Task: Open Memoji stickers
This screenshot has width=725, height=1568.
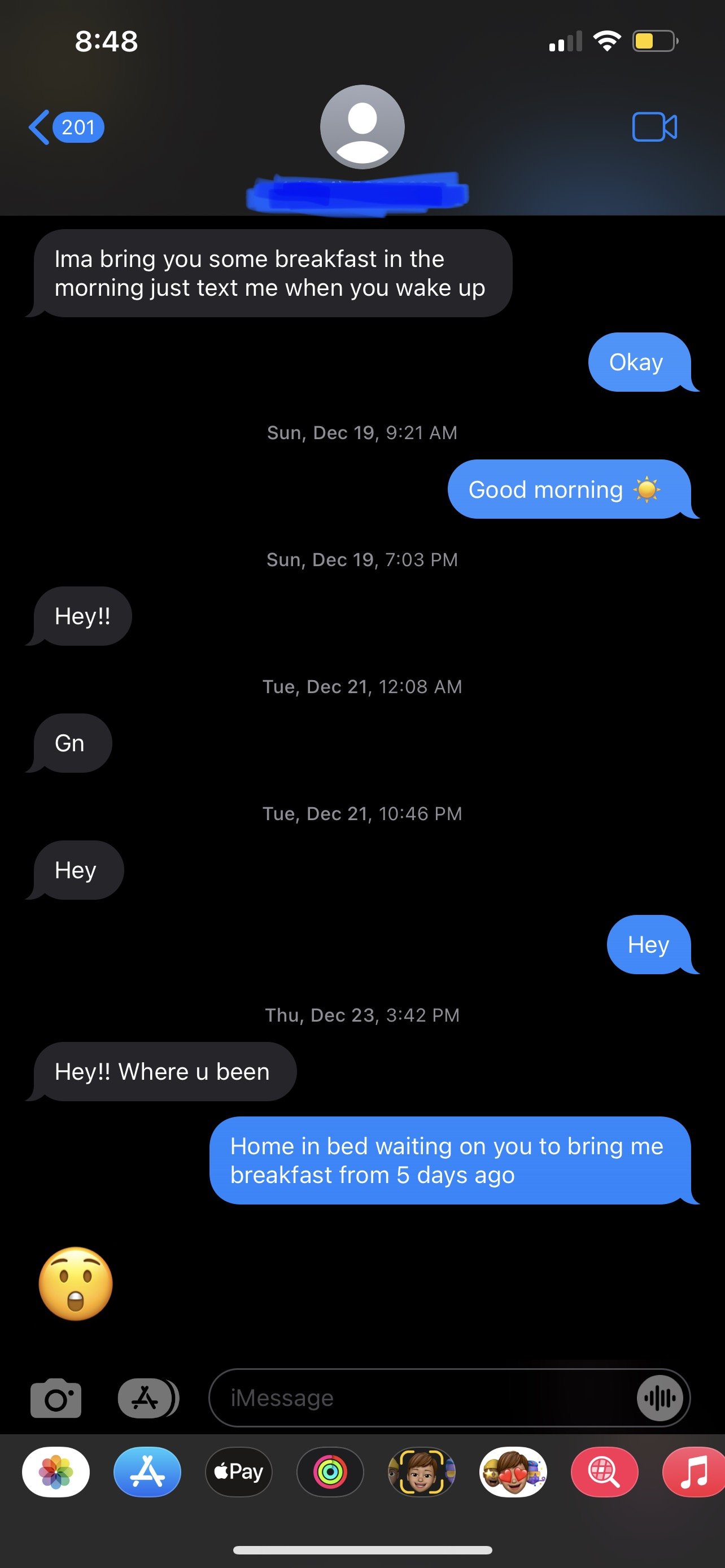Action: [513, 1472]
